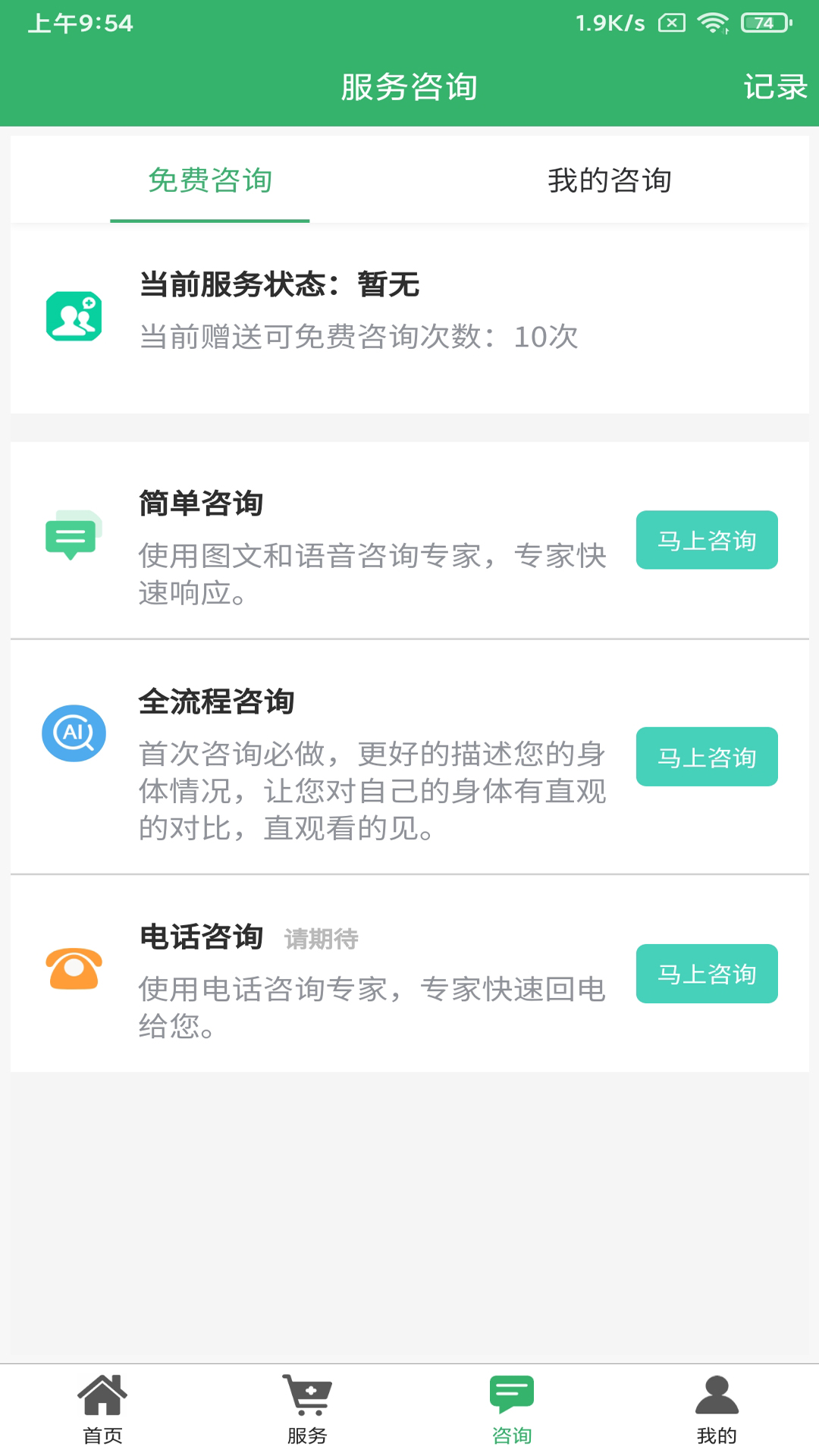Start 简单咨询 with 马上咨询 button

[707, 540]
